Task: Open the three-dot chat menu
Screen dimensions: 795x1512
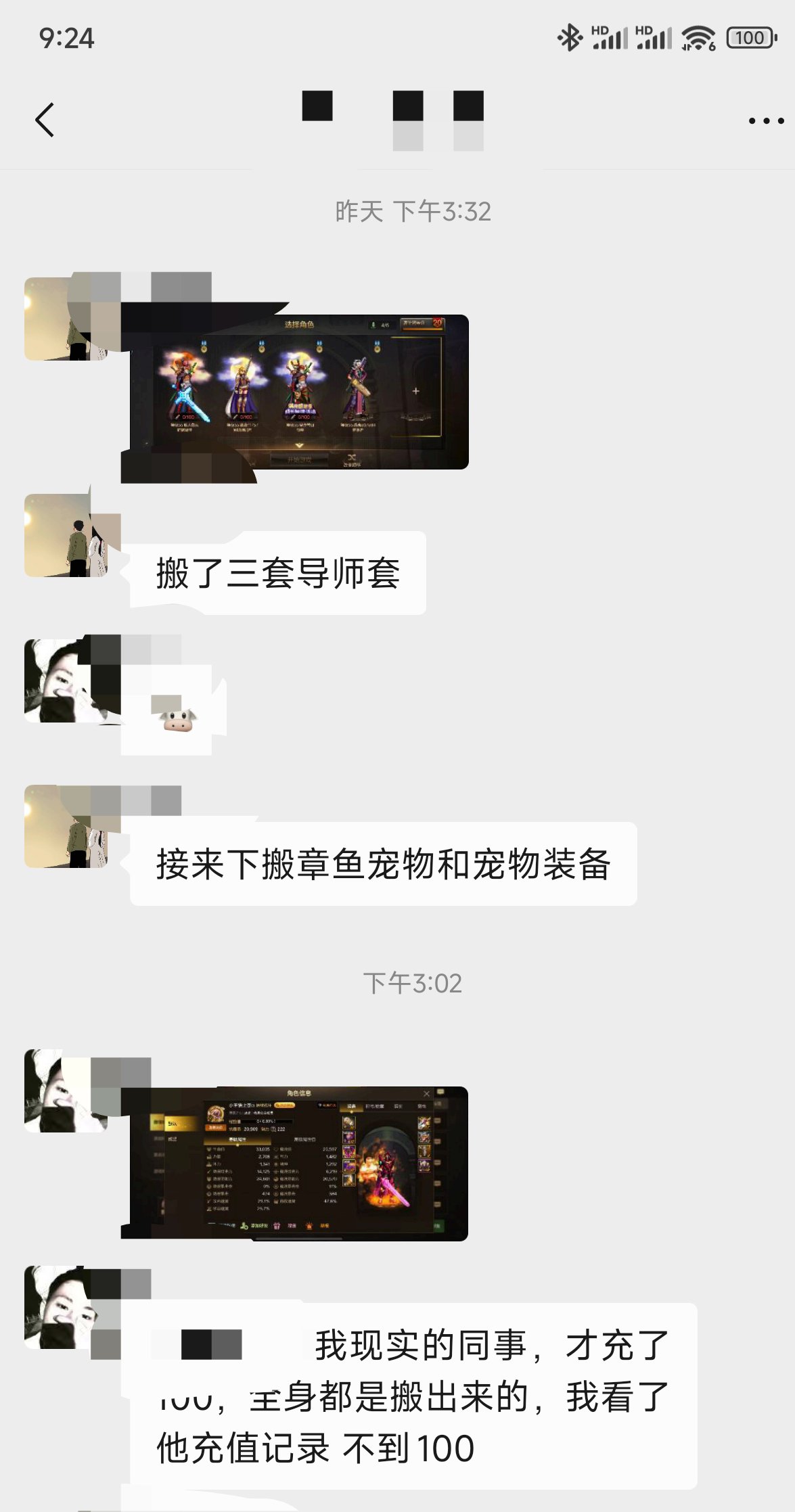Action: tap(765, 121)
